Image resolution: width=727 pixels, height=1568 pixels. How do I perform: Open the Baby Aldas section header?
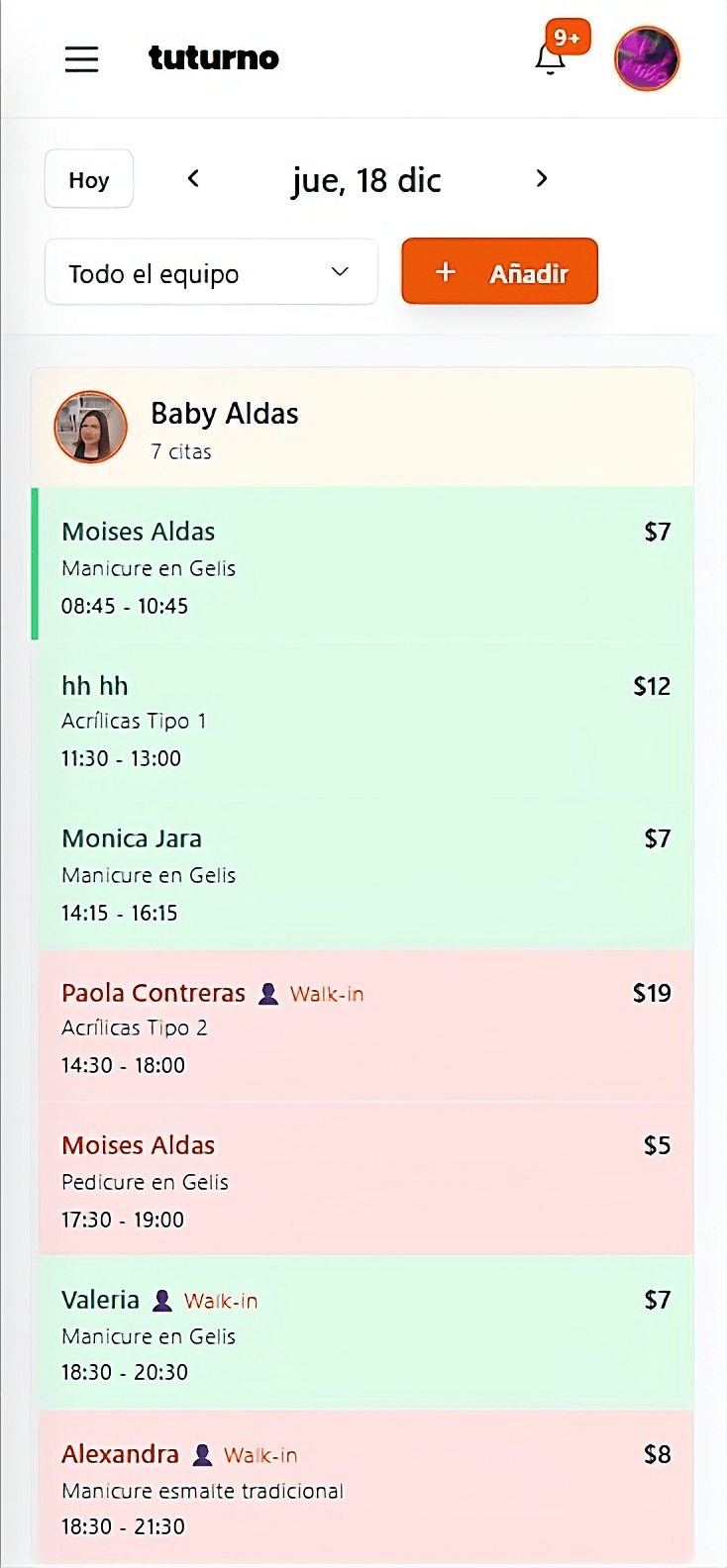(x=363, y=427)
